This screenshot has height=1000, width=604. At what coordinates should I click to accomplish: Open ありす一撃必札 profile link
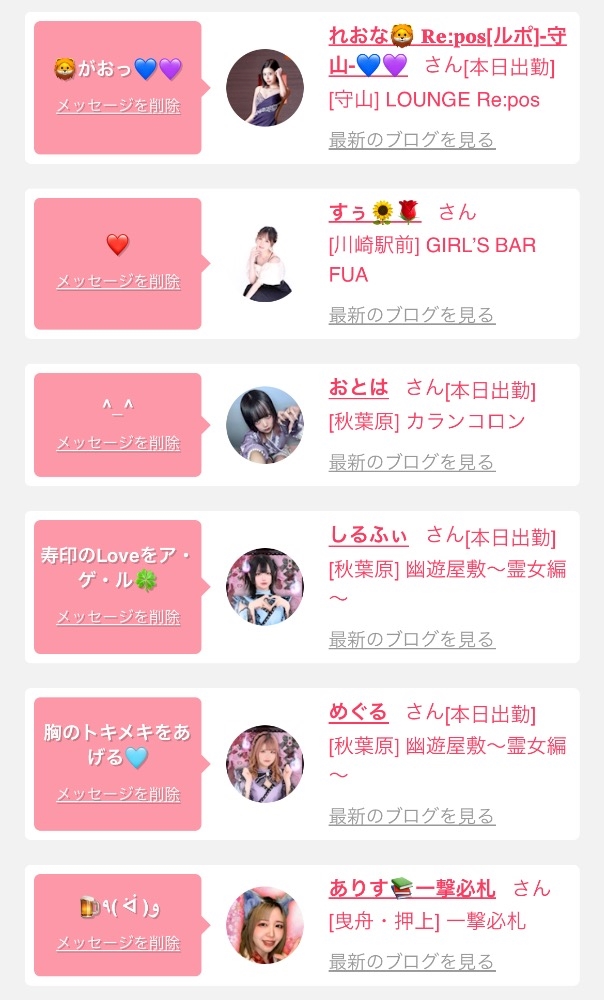click(411, 888)
